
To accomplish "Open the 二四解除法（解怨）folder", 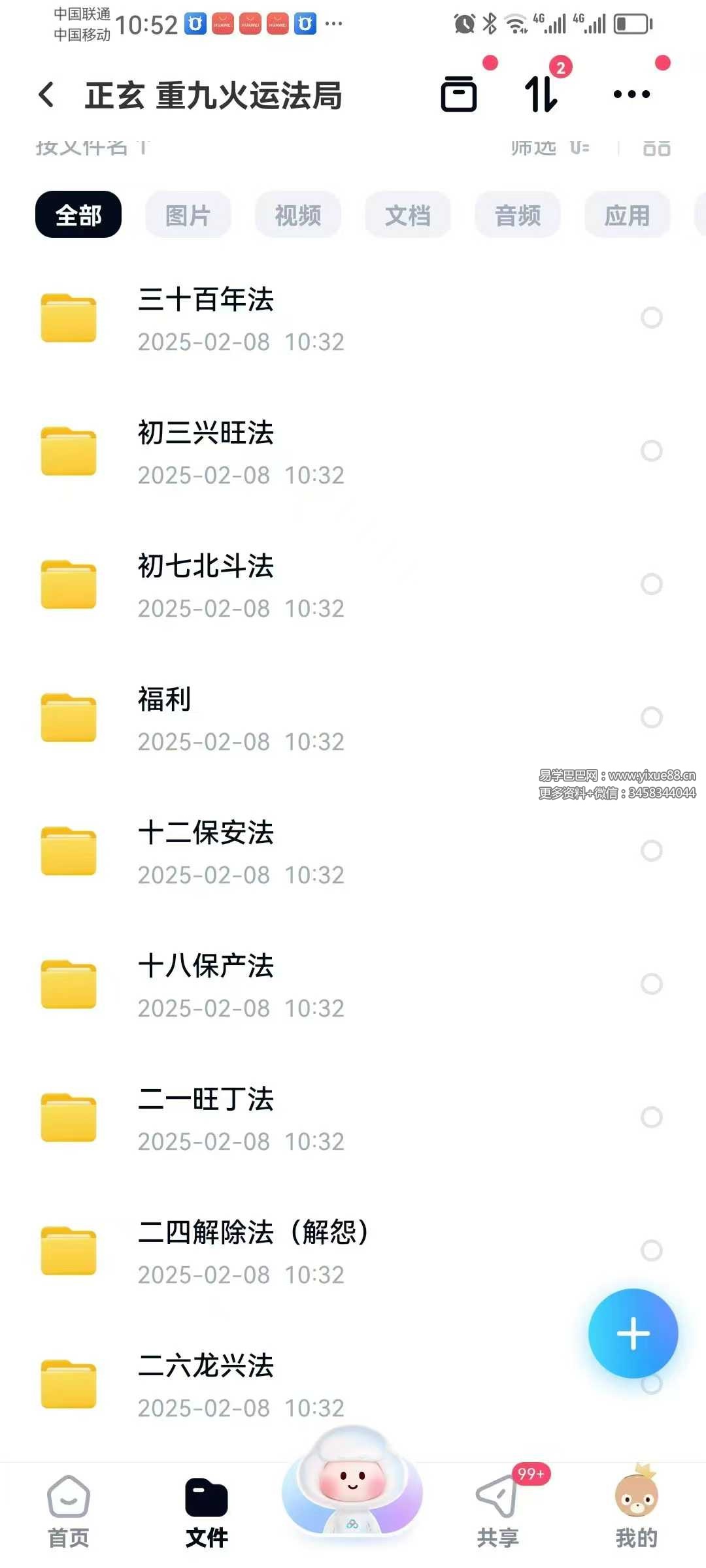I will [x=252, y=1251].
